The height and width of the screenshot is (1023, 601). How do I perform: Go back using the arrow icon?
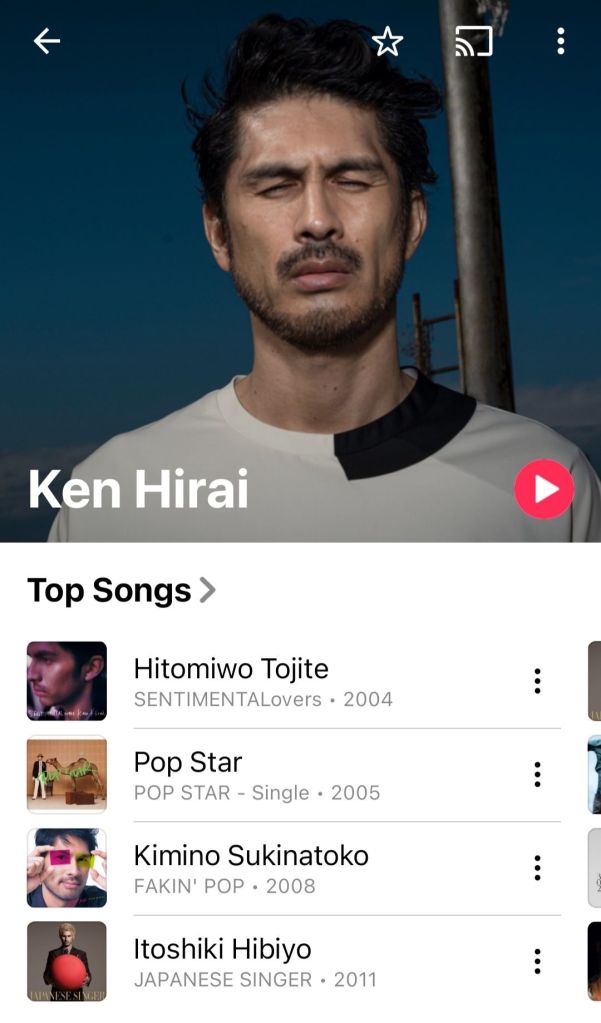47,41
